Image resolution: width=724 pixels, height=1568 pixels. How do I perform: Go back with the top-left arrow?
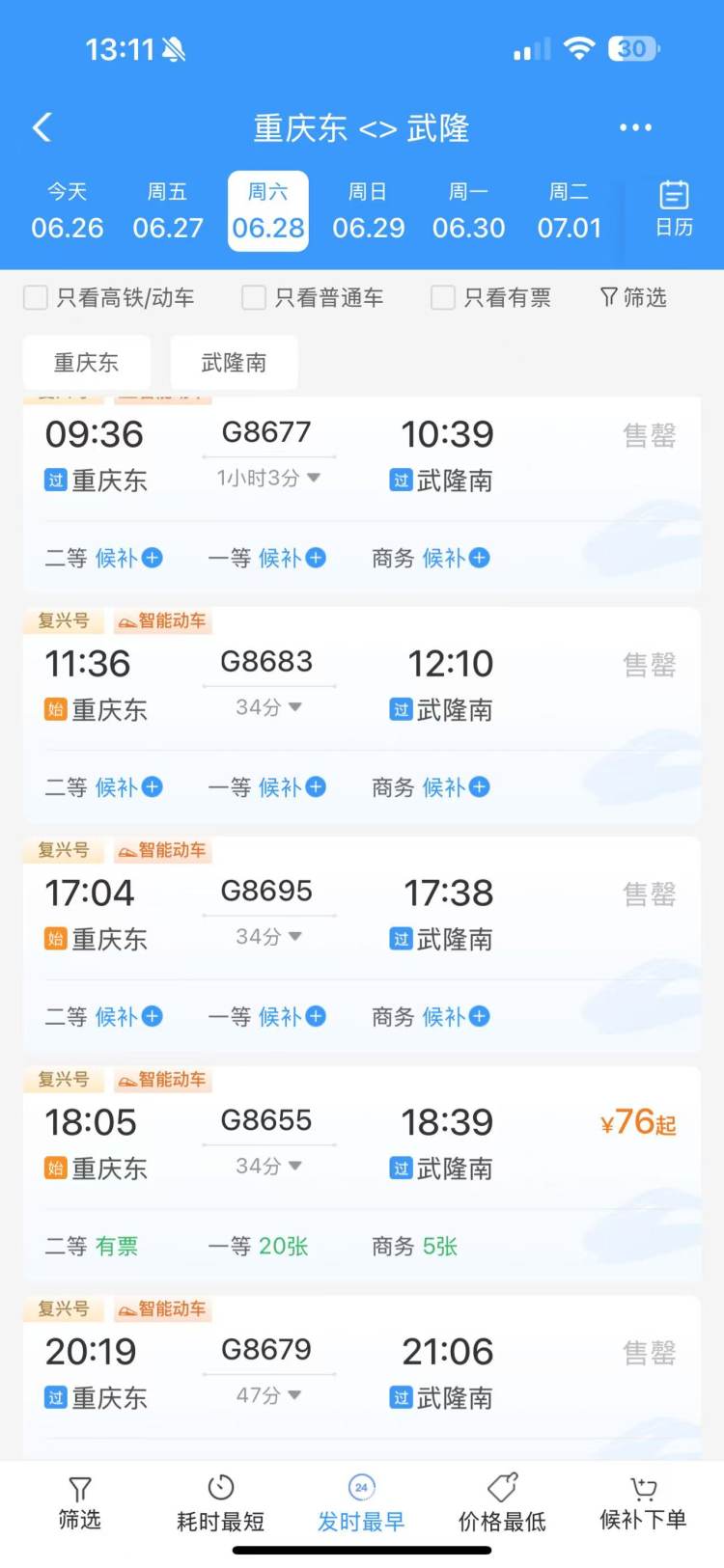(x=42, y=127)
